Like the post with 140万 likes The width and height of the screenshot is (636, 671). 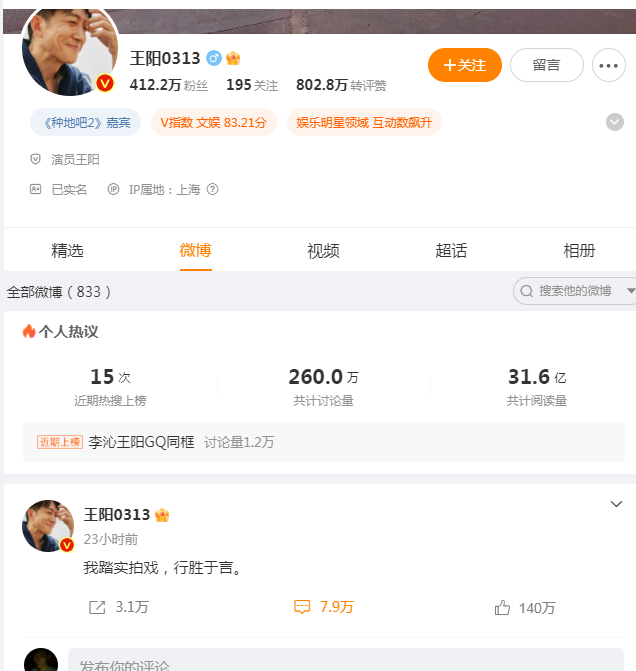point(525,607)
